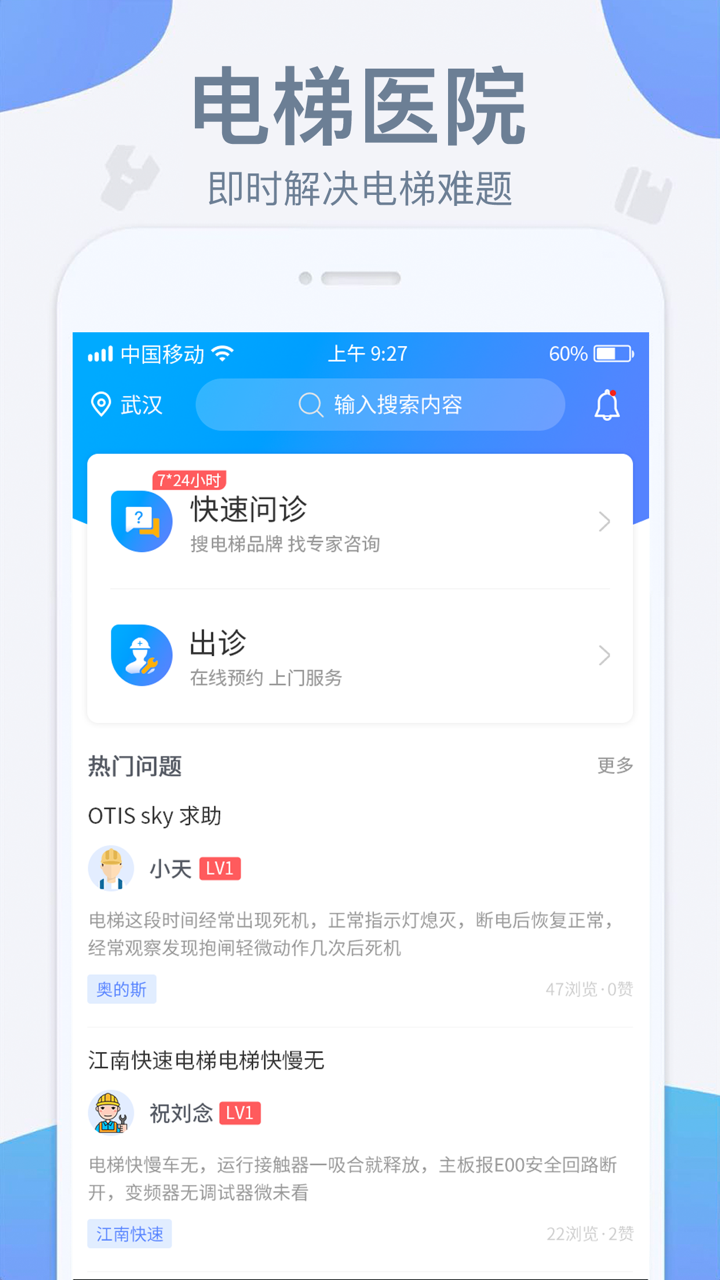Tap the 60% battery indicator

coord(590,354)
